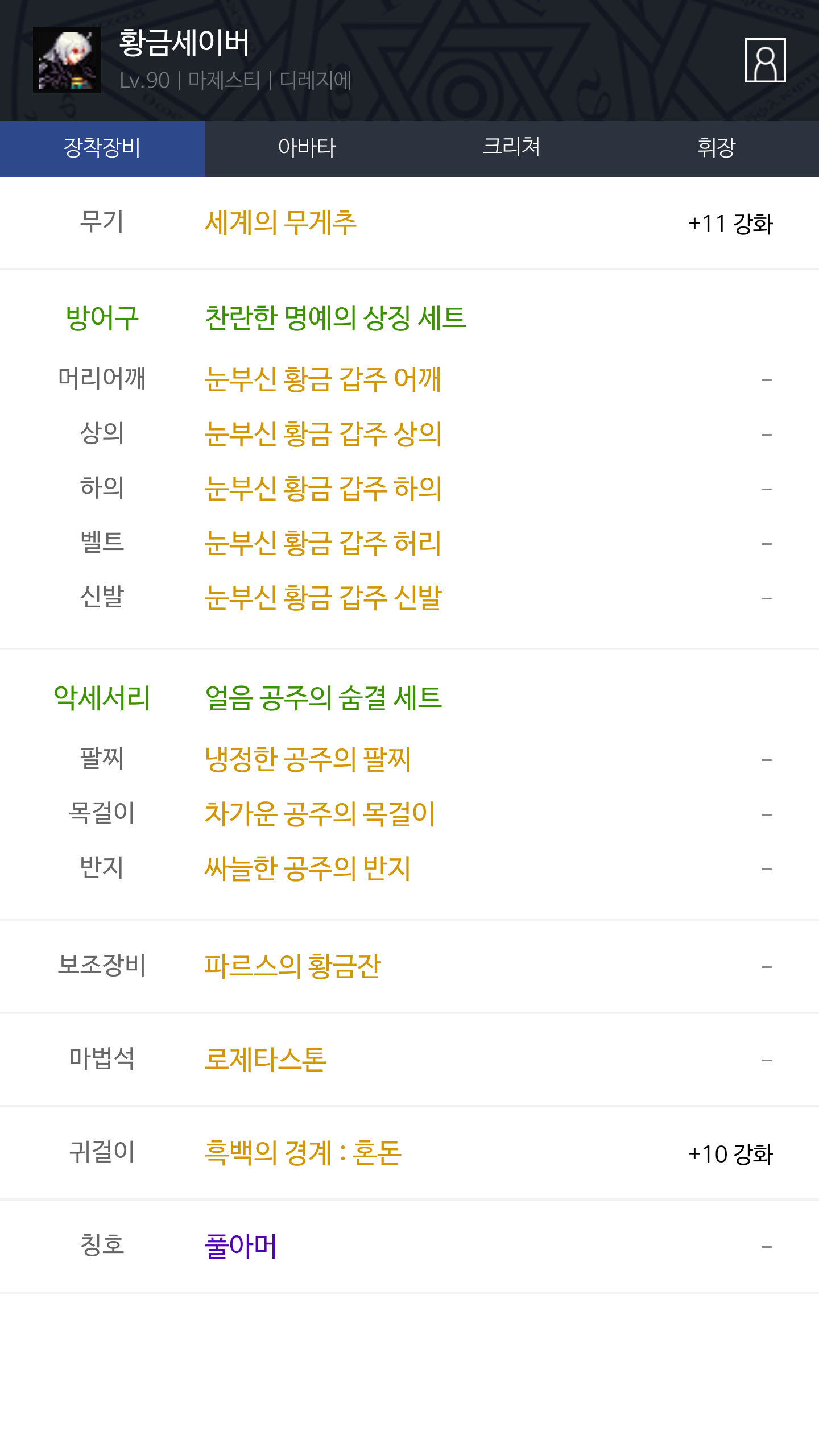Open 냉정한 공주의 팔찌 bracelet
The image size is (819, 1456).
pos(308,759)
